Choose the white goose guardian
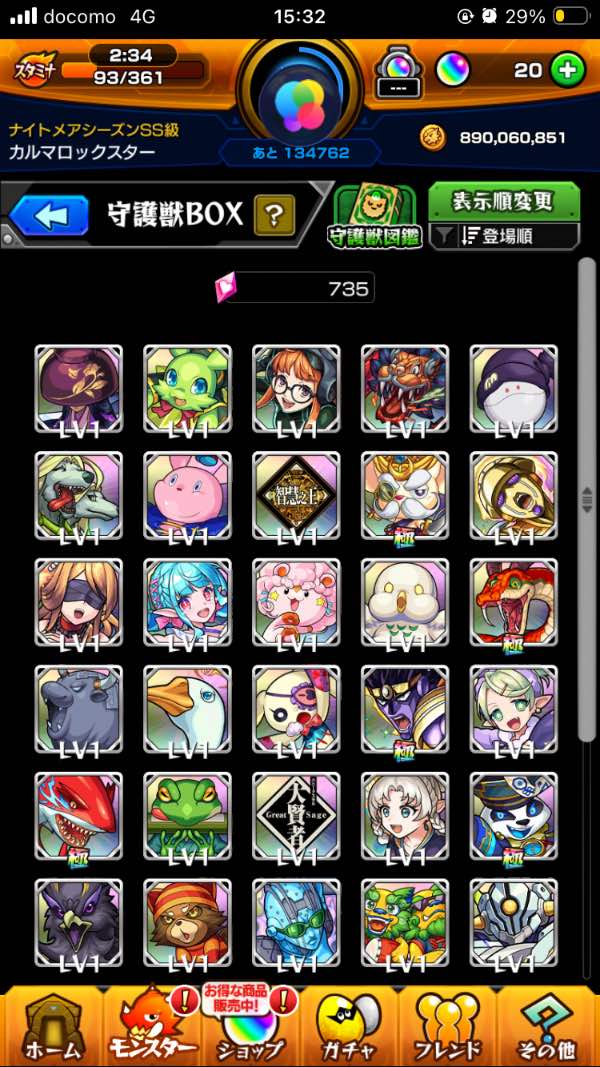The height and width of the screenshot is (1067, 600). pyautogui.click(x=187, y=708)
